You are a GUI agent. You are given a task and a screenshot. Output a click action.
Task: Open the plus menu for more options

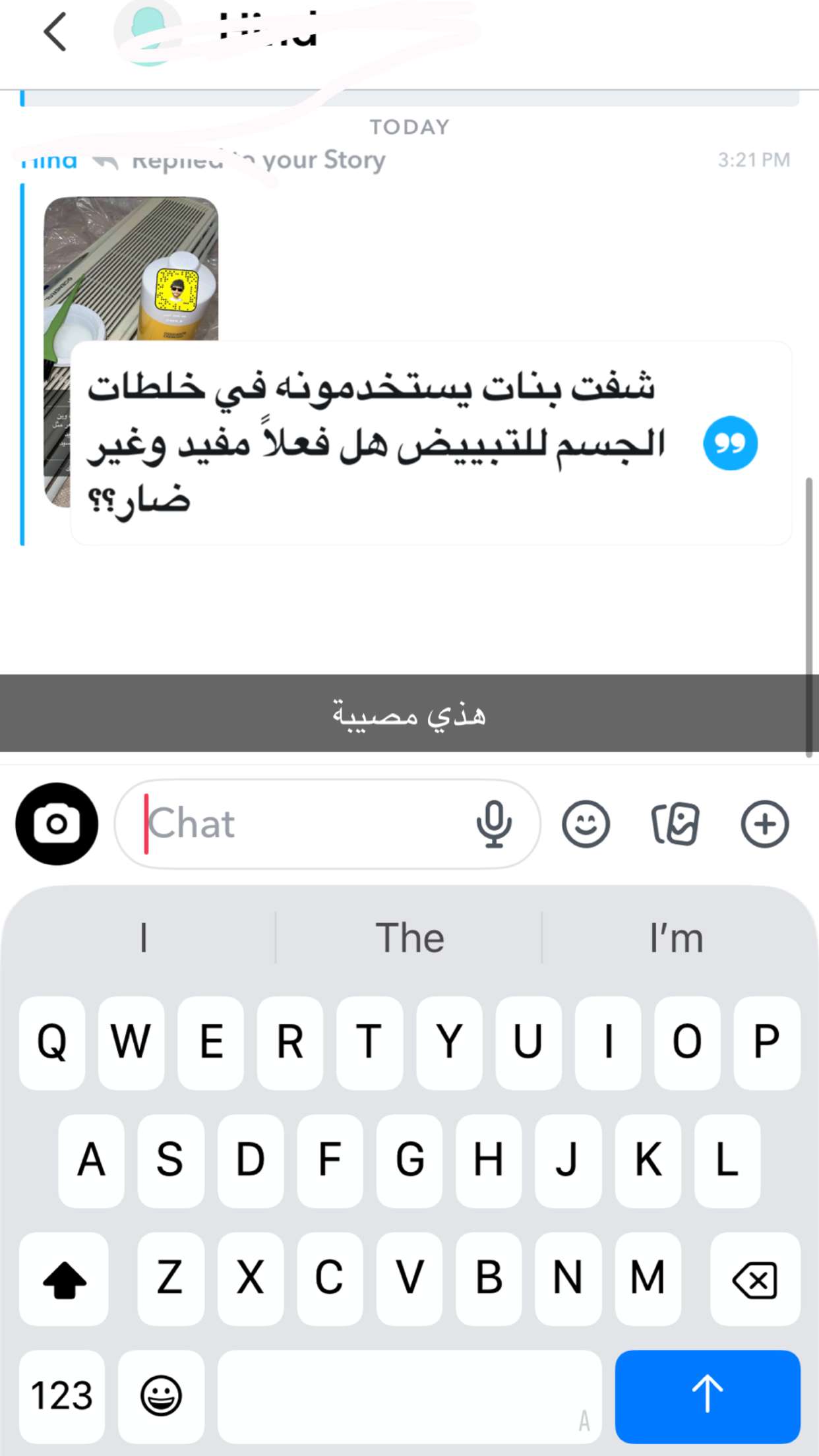[x=765, y=824]
